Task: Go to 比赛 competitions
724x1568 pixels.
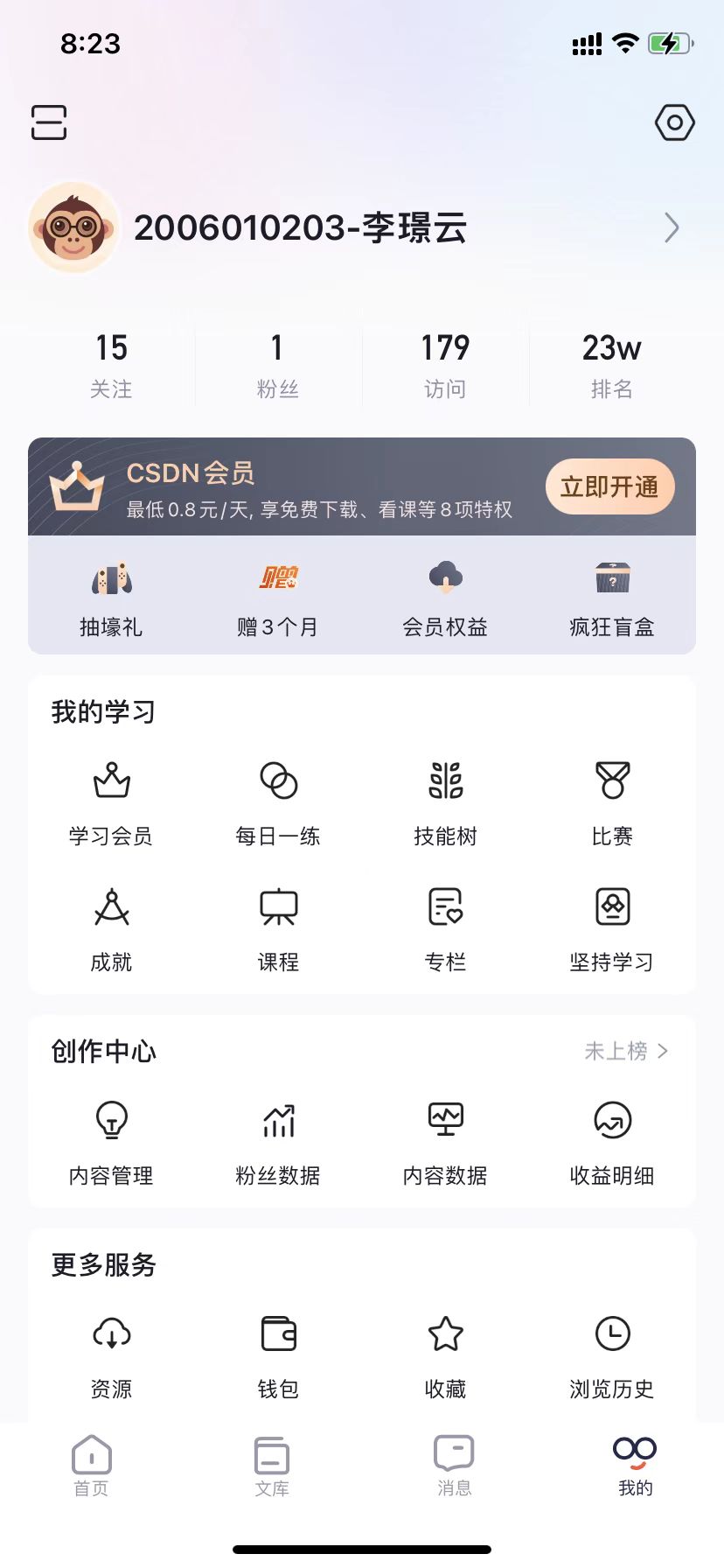Action: point(612,801)
